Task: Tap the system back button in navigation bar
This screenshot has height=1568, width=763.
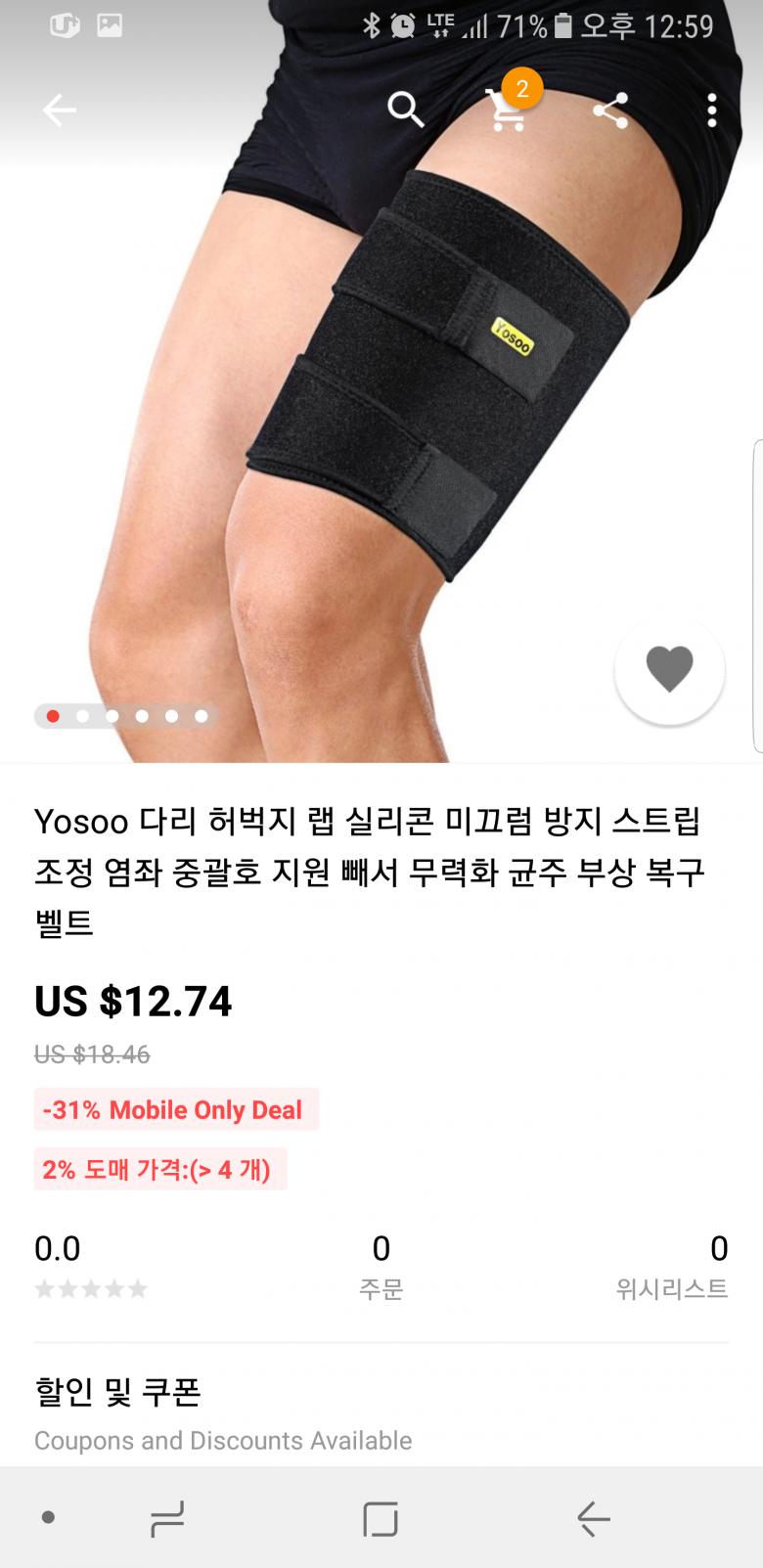Action: pos(593,1519)
